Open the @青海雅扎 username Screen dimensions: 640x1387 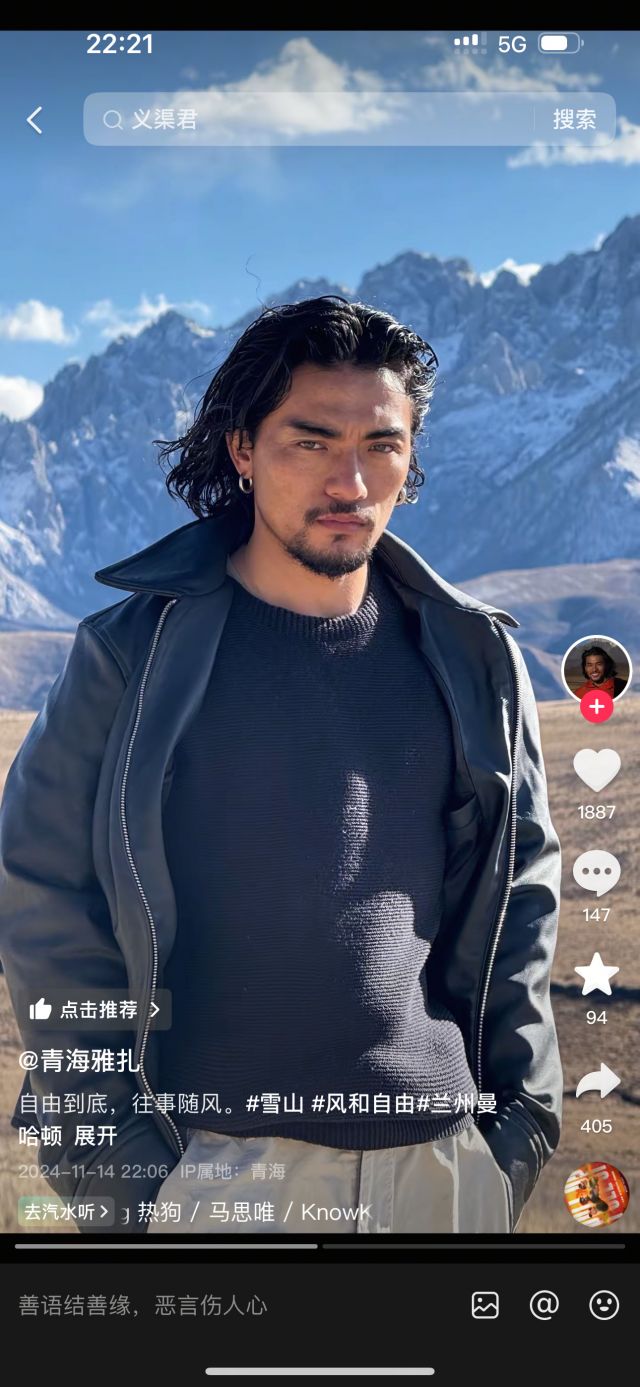[x=79, y=1061]
